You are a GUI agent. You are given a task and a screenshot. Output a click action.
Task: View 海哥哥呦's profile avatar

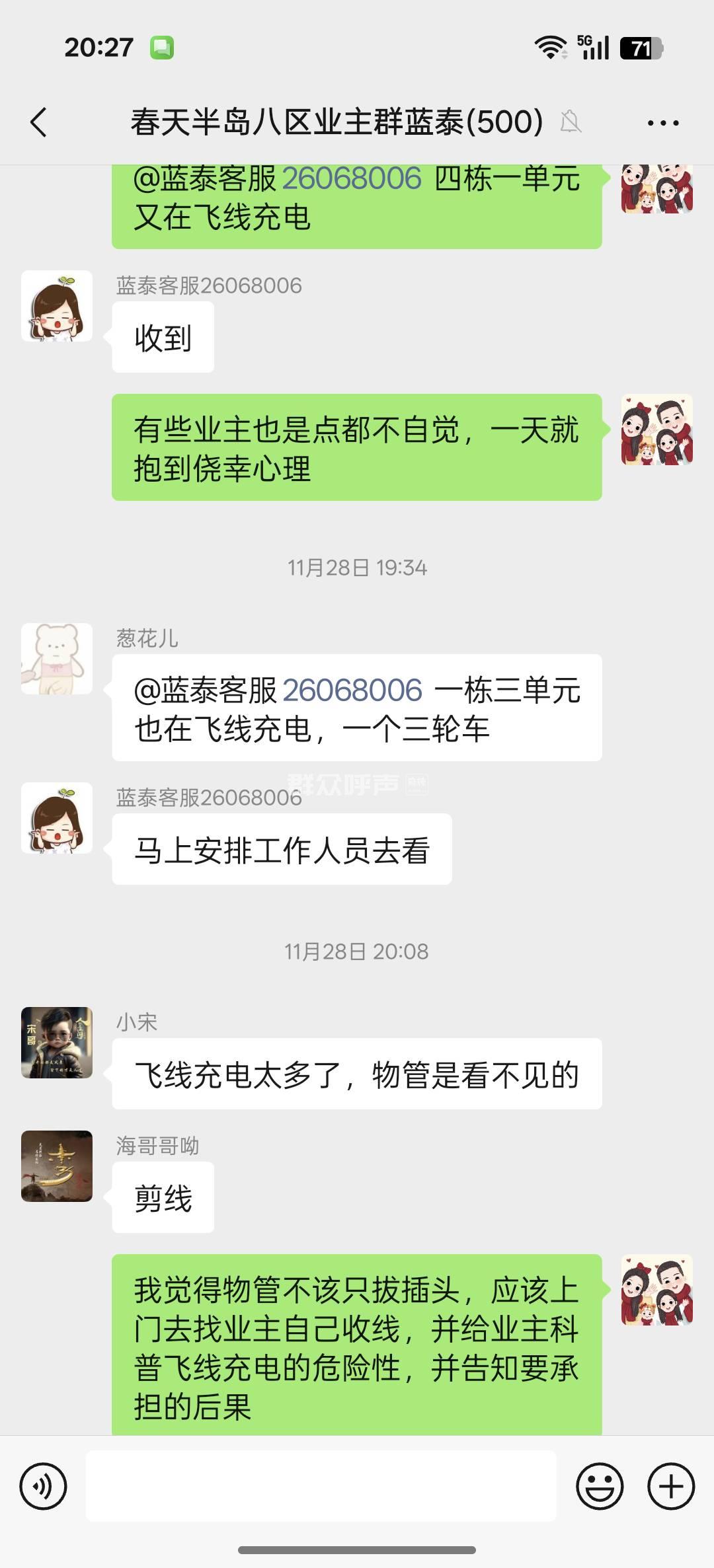point(57,1166)
